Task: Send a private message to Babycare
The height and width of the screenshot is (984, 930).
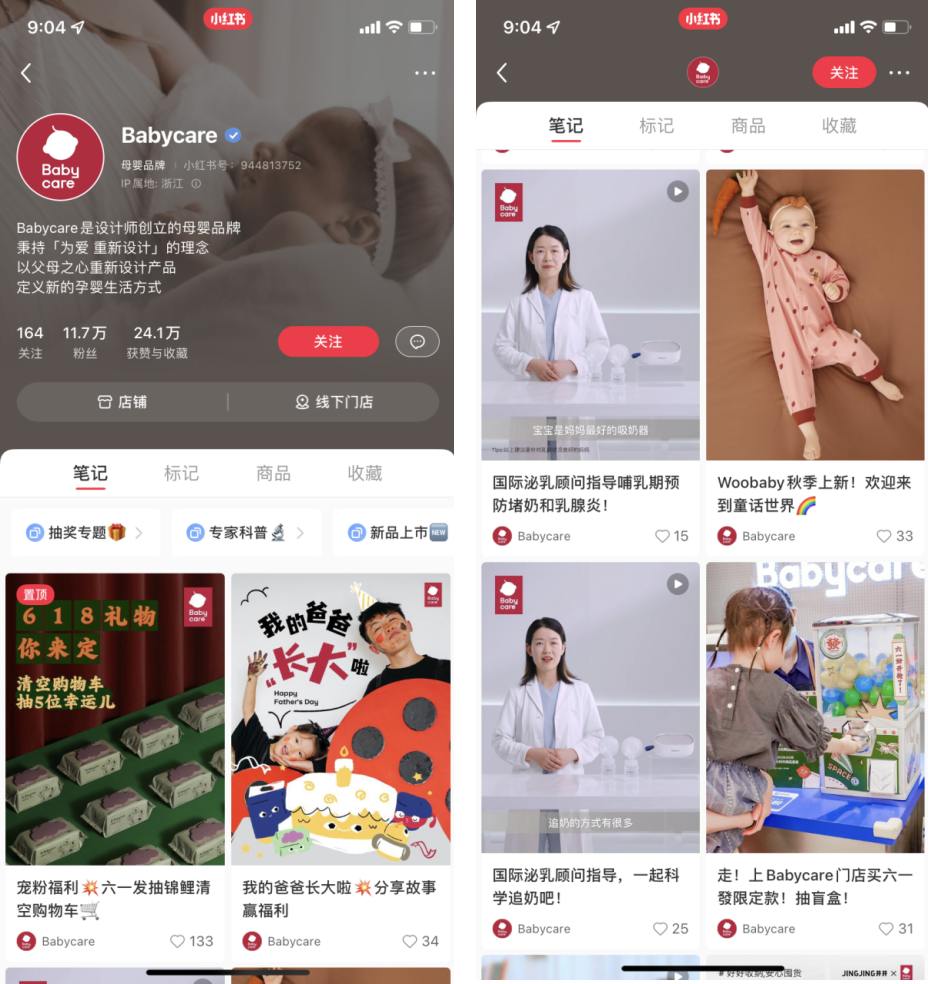Action: (417, 342)
